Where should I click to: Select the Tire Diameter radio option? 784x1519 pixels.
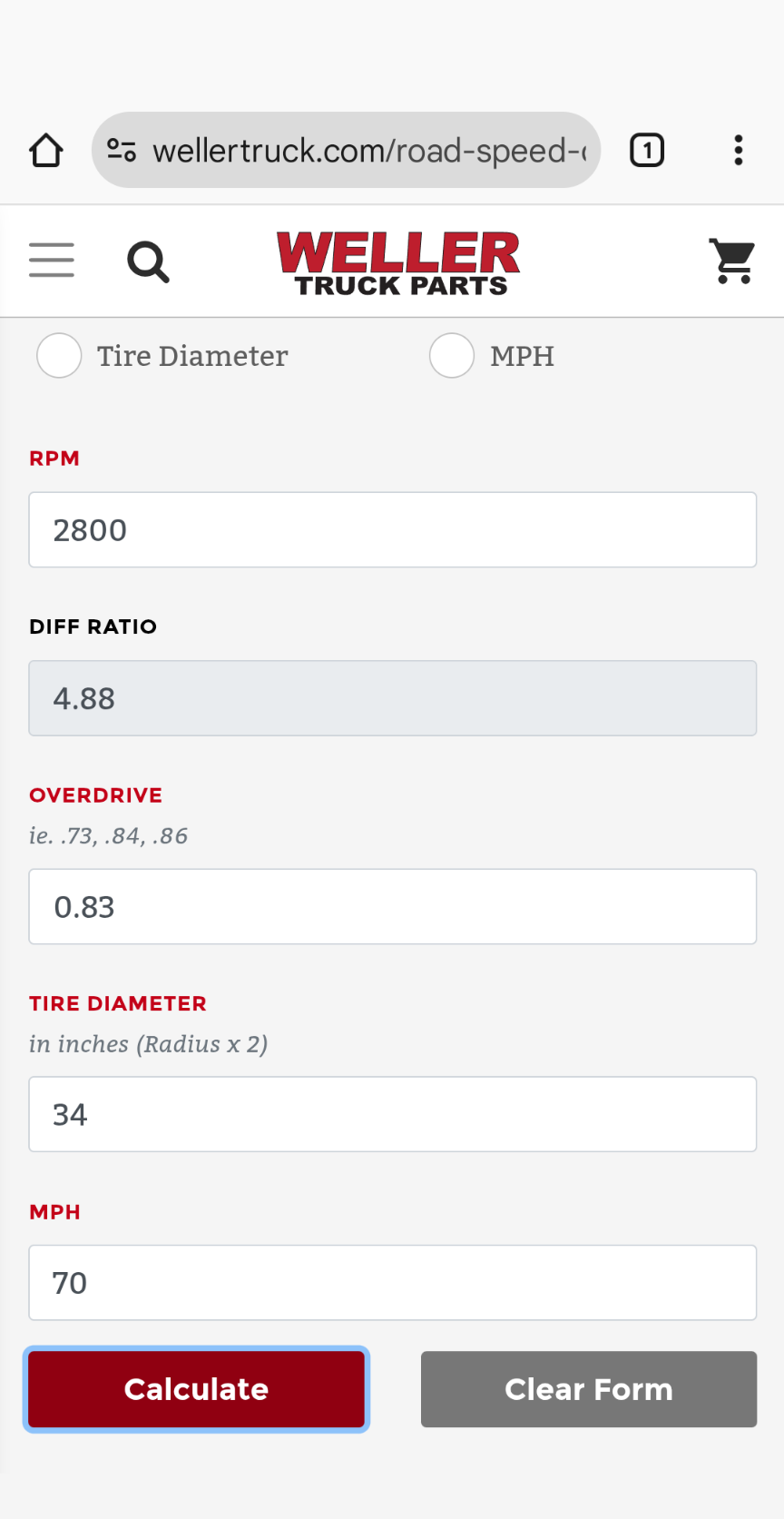(x=60, y=355)
